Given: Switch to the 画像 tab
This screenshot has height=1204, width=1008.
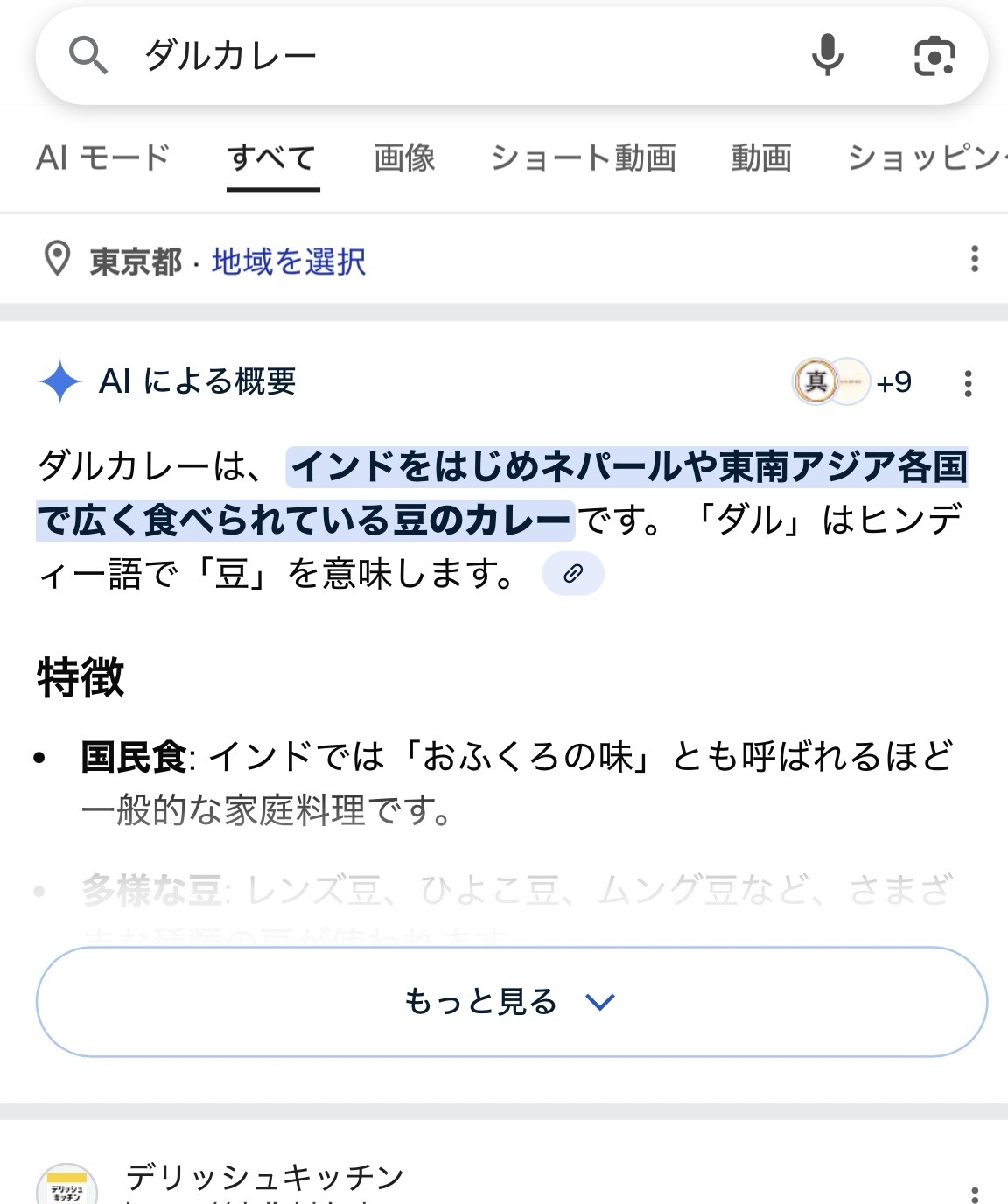Looking at the screenshot, I should (404, 158).
